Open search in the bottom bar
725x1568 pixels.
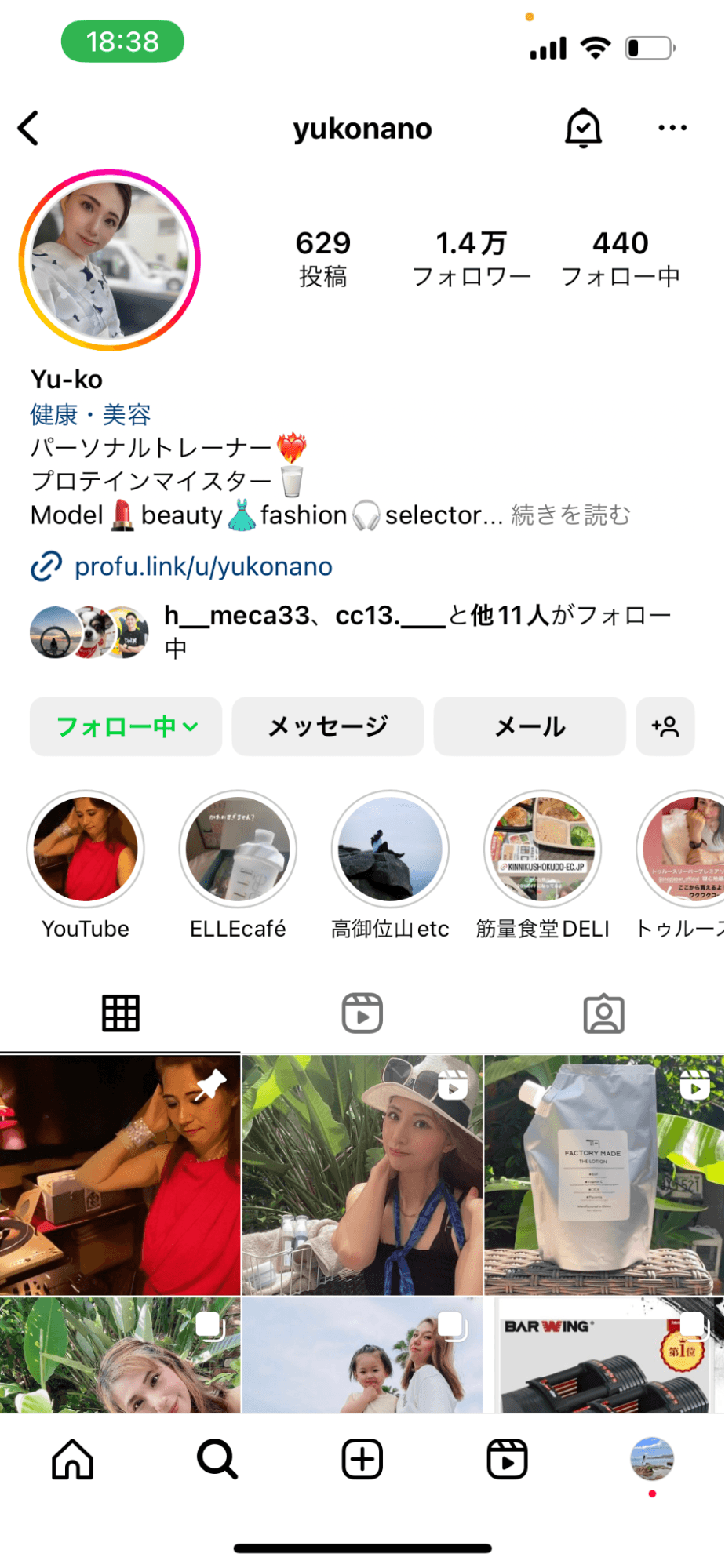coord(217,1460)
